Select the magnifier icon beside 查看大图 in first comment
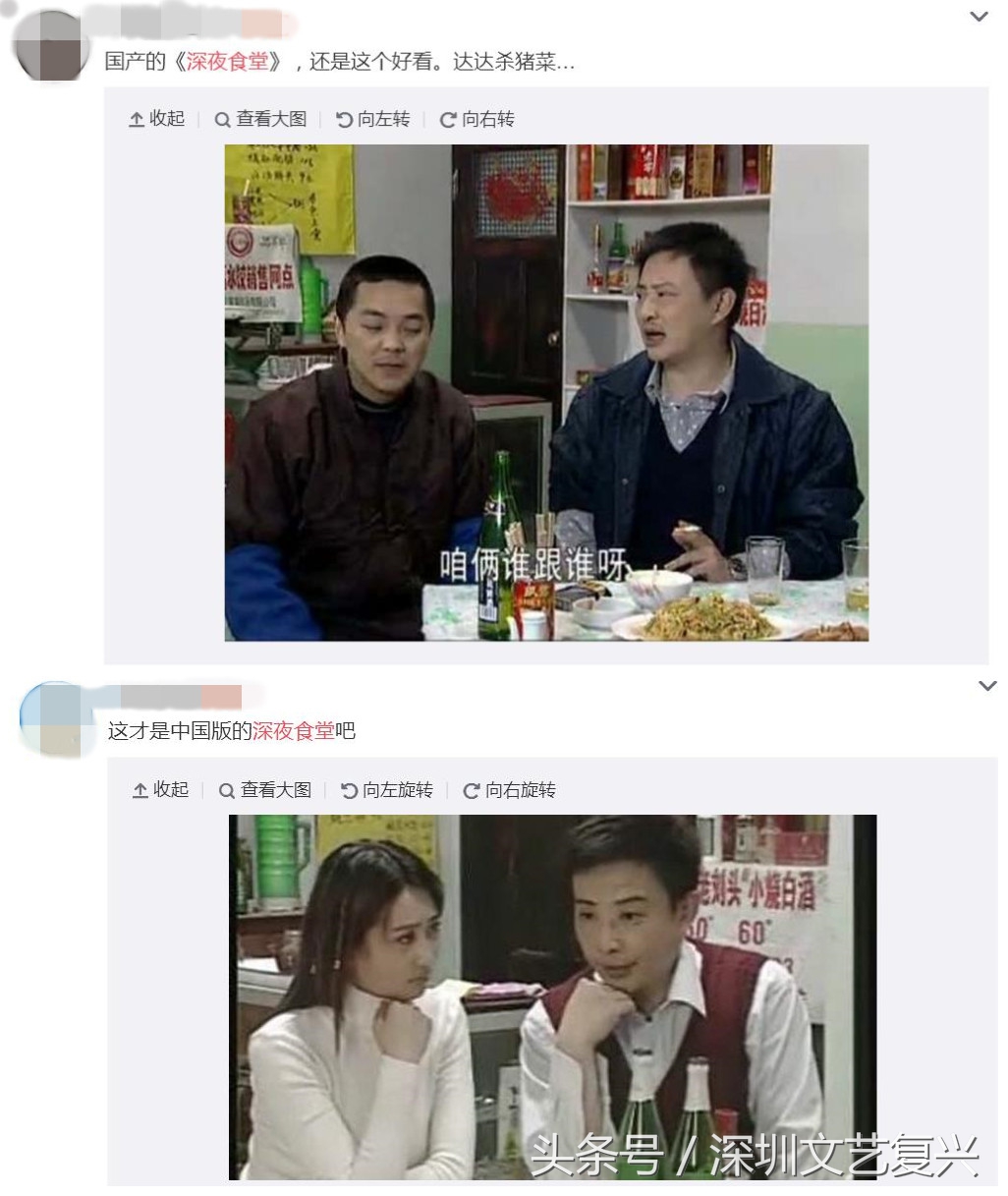 [x=223, y=118]
